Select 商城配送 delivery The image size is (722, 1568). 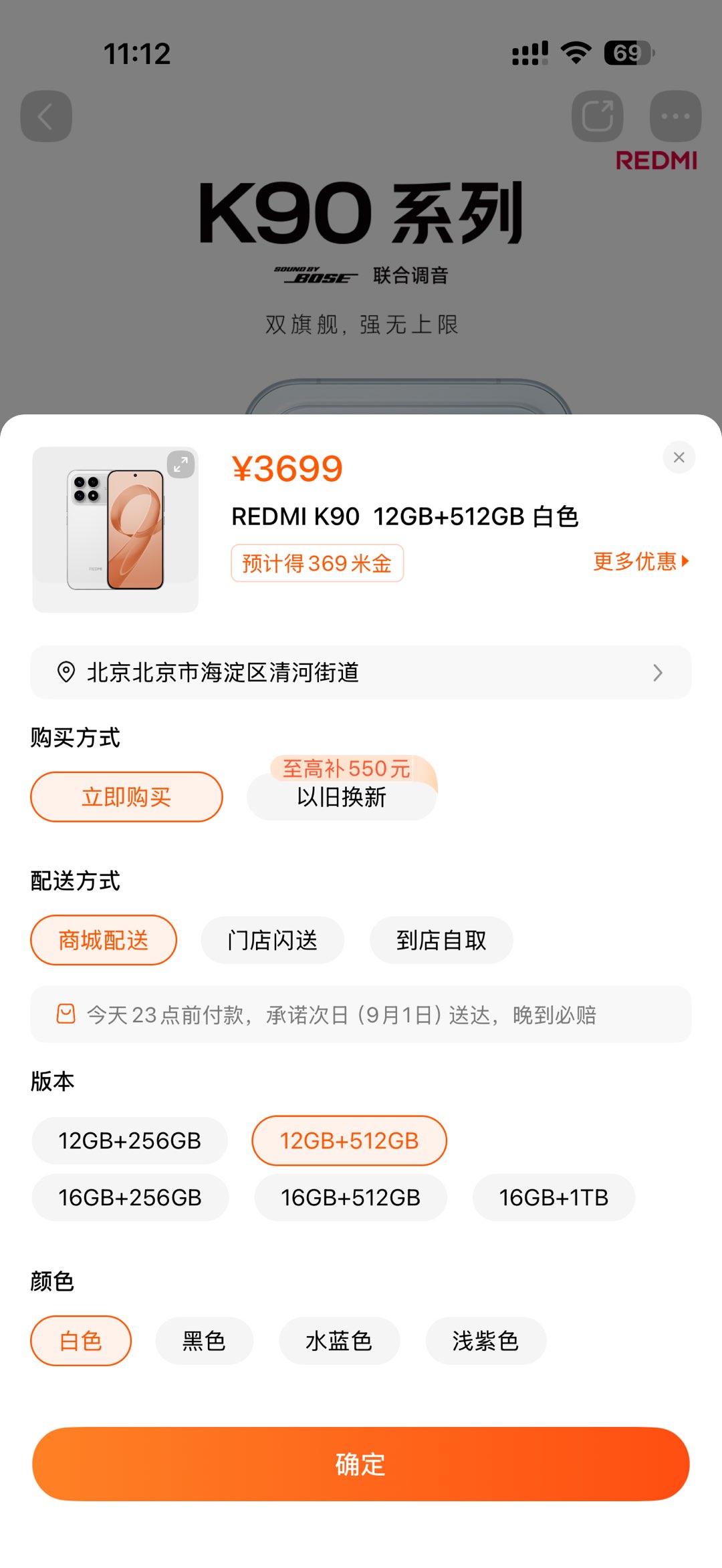[104, 940]
